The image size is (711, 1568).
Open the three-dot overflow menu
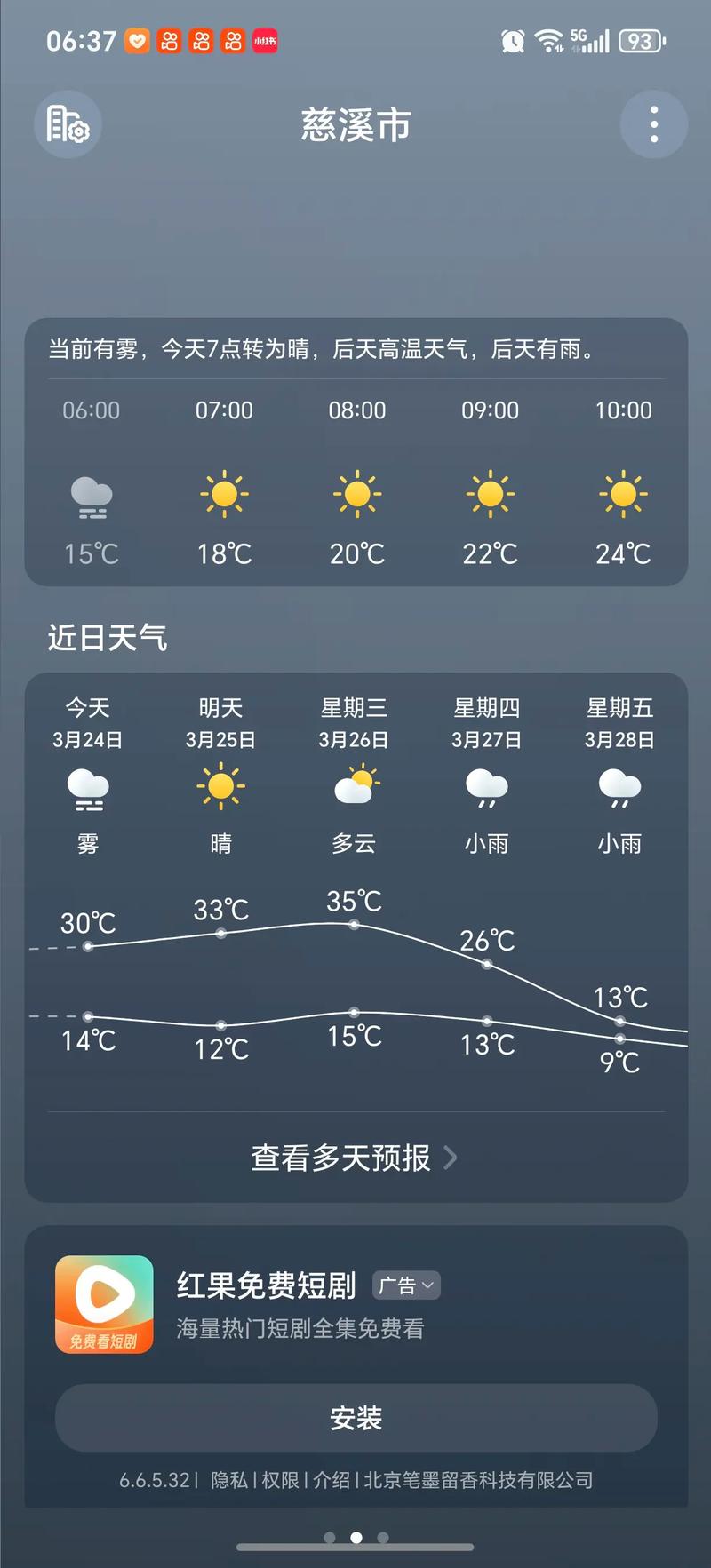click(x=653, y=124)
